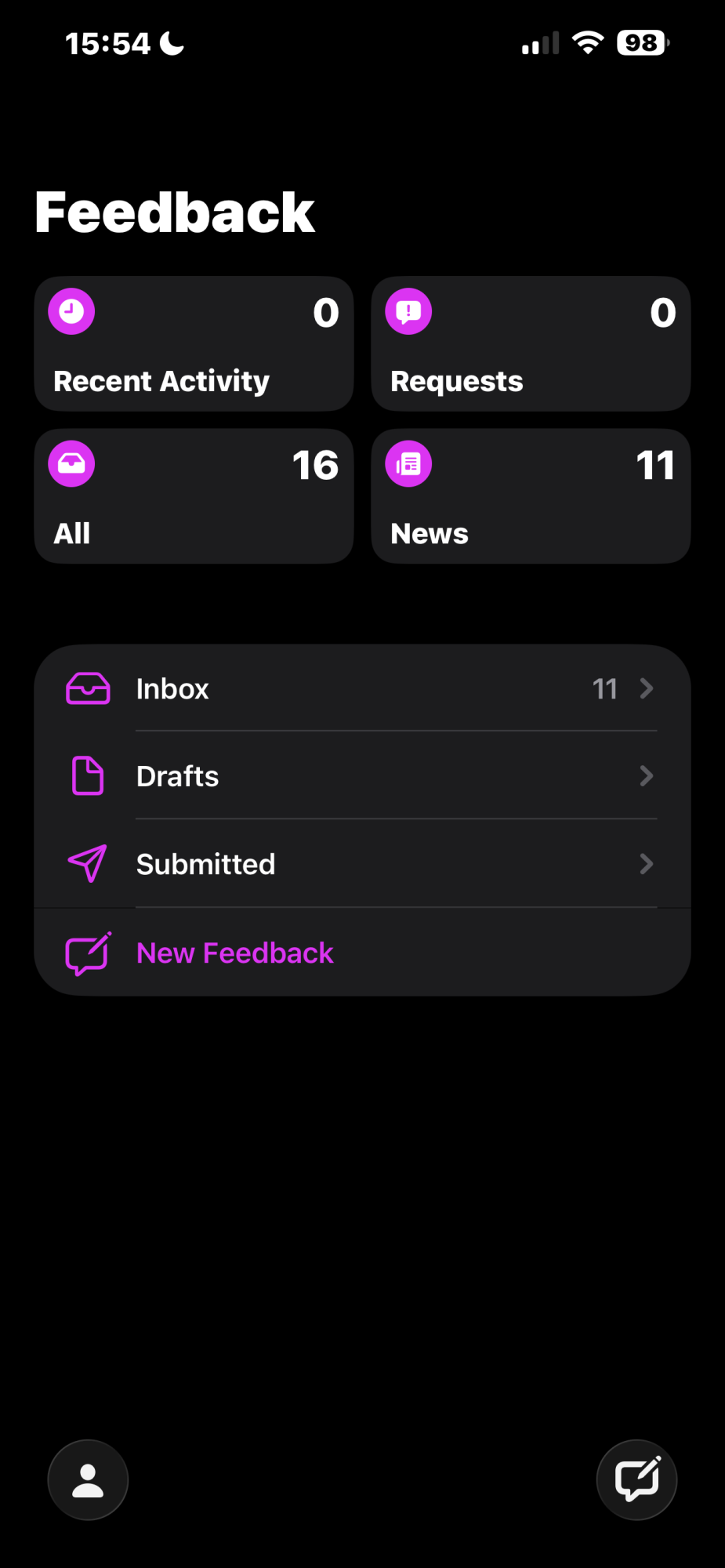Open Submitted feedback list
This screenshot has height=1568, width=725.
coord(362,864)
